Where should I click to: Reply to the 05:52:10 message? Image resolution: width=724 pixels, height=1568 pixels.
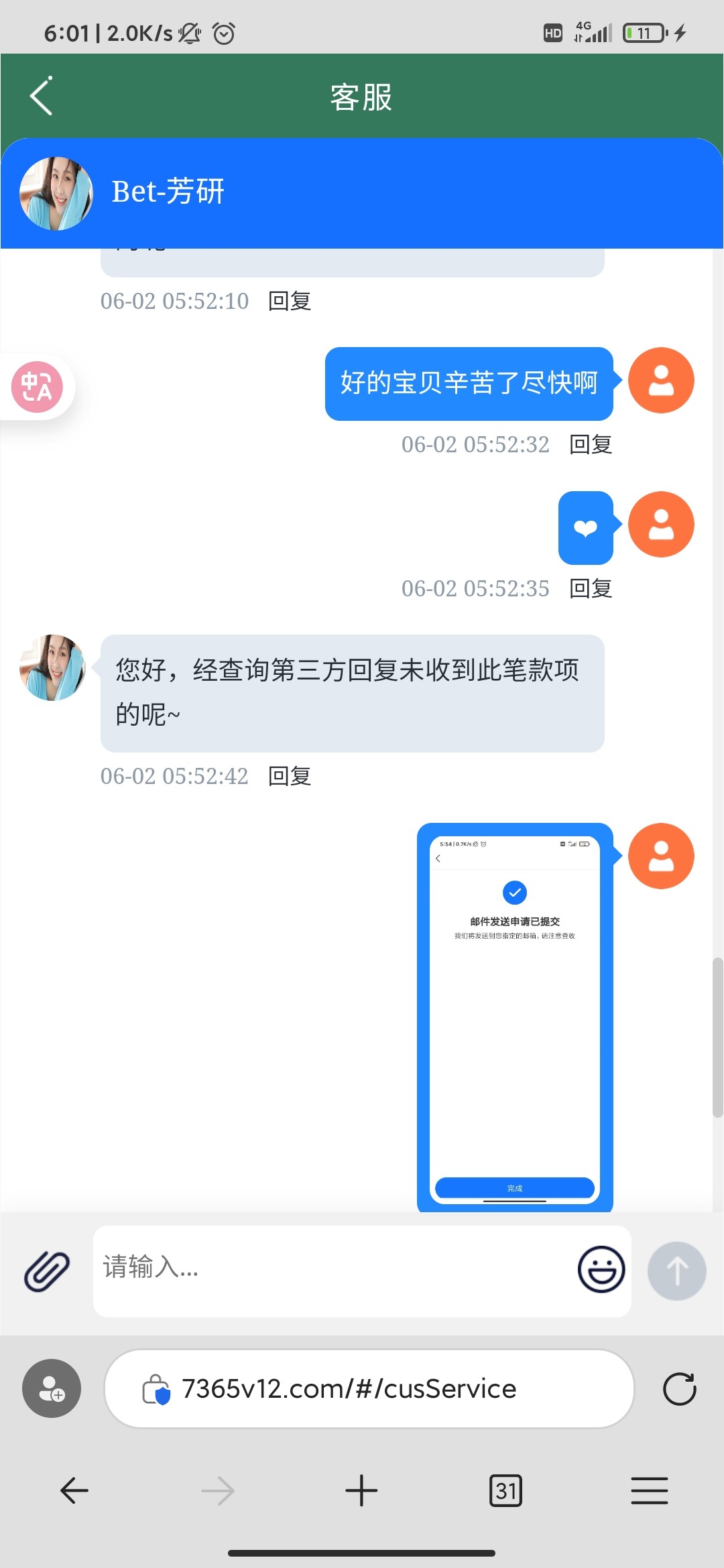click(x=289, y=302)
